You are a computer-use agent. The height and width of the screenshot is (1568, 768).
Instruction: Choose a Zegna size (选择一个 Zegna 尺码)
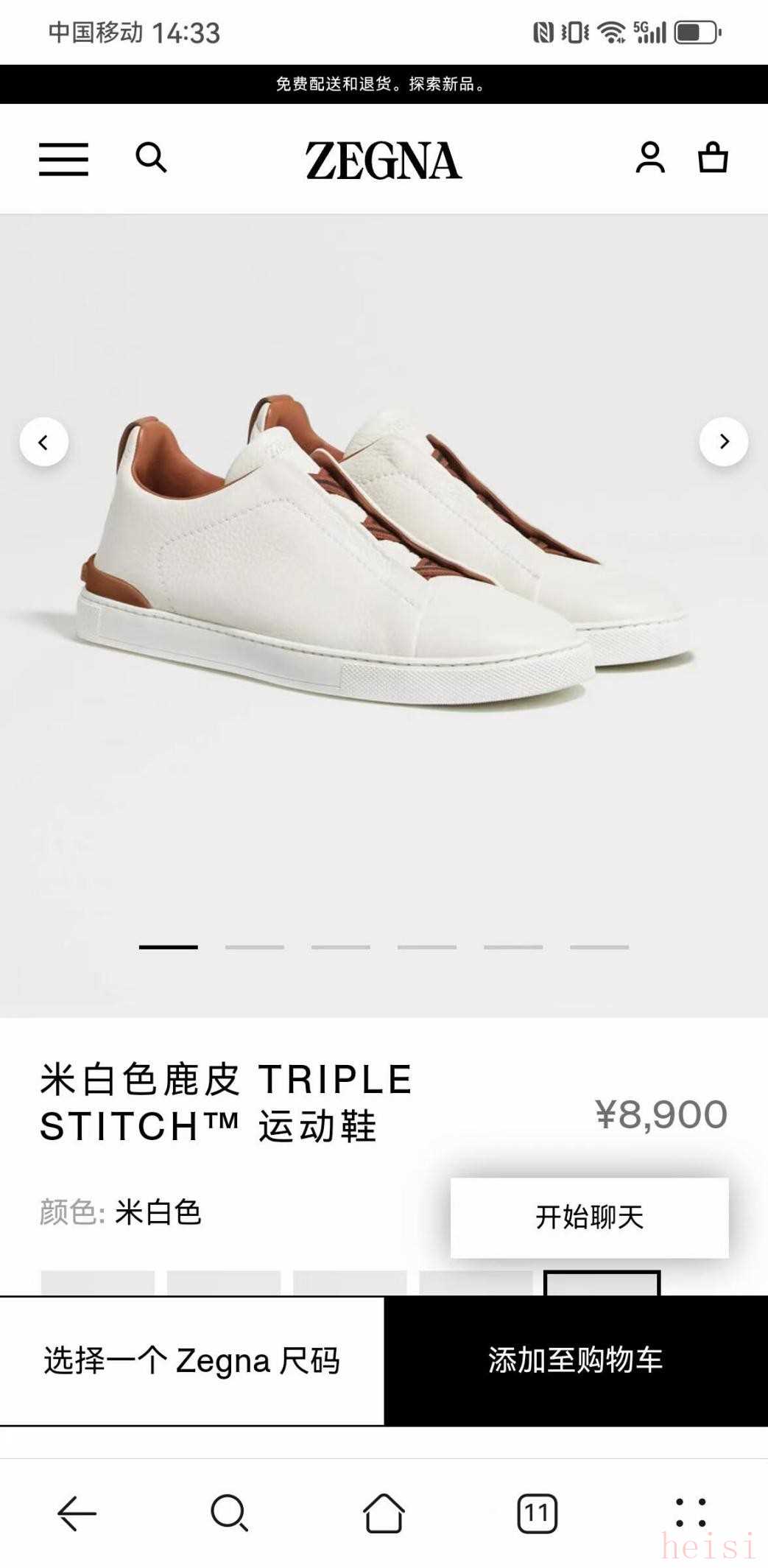pos(191,1360)
